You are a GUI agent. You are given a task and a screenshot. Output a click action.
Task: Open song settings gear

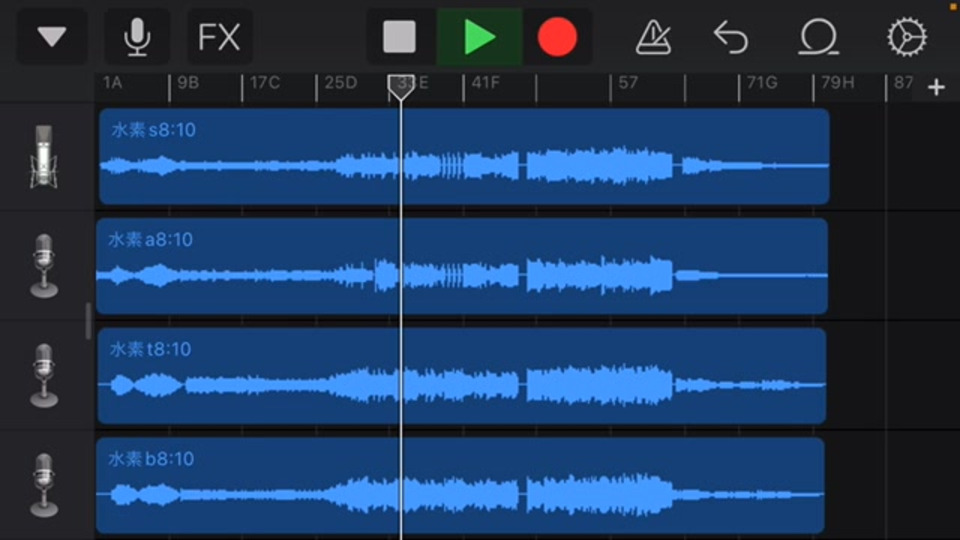(907, 38)
